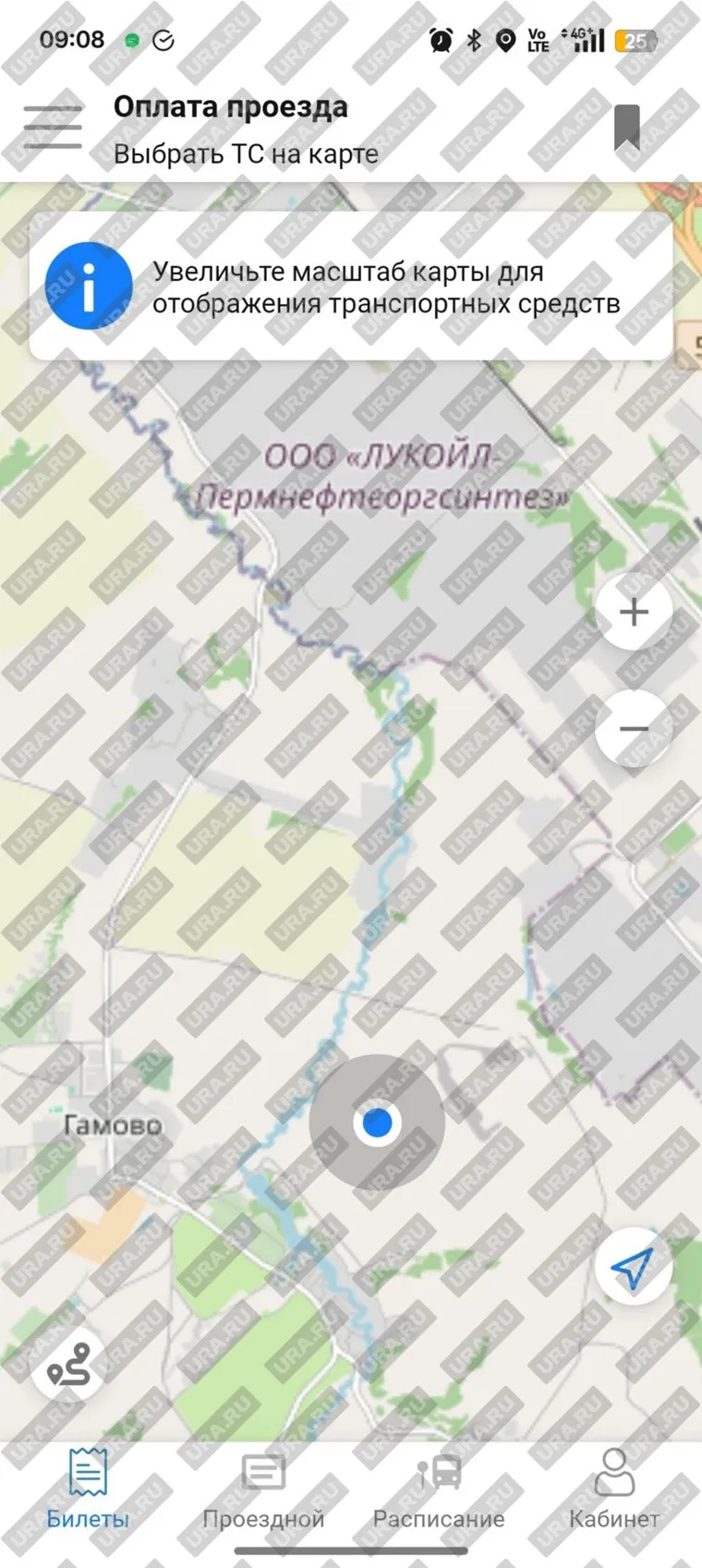
Task: Go to the Кабинет tab
Action: tap(614, 1489)
